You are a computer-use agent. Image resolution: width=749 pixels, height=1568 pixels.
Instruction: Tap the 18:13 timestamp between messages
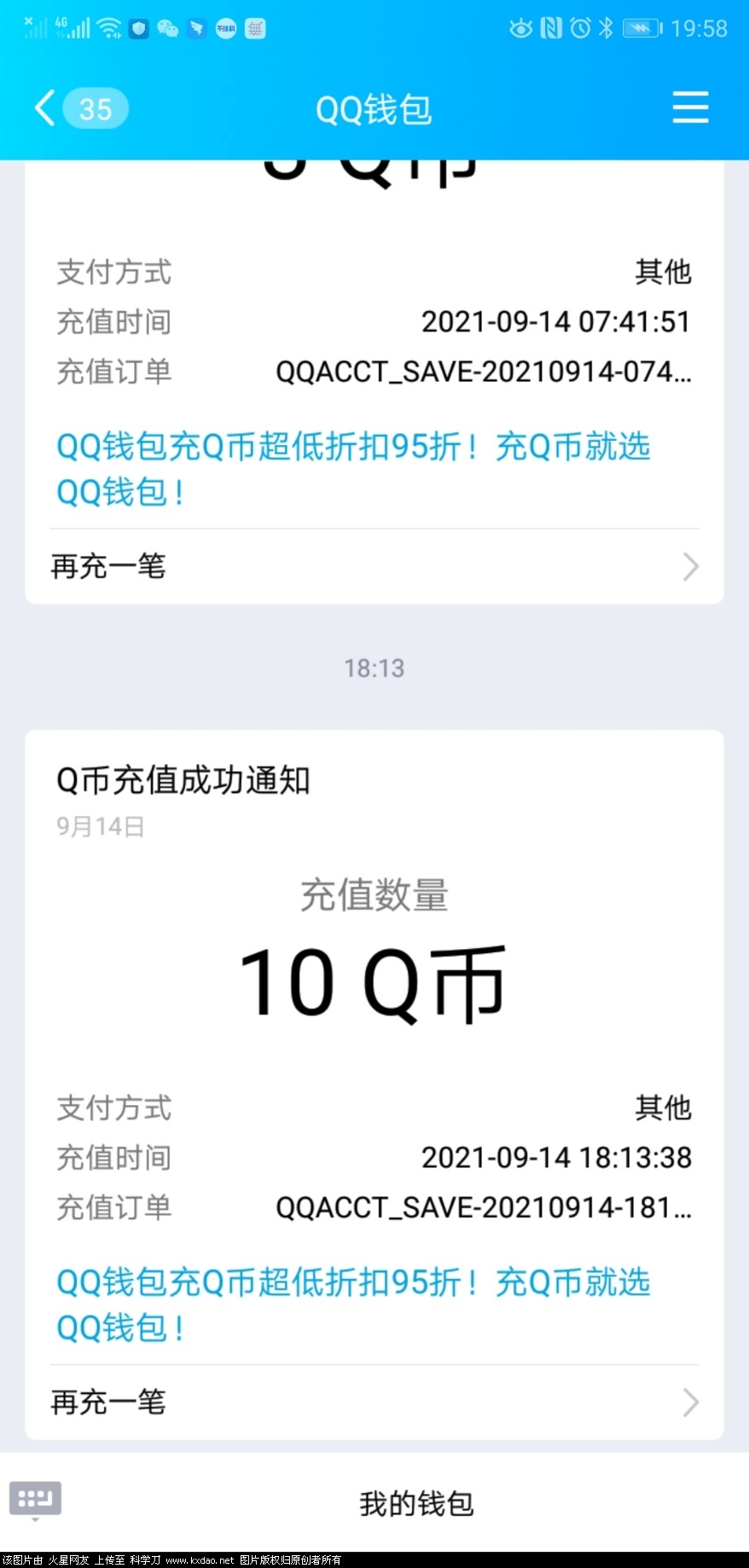[x=374, y=668]
